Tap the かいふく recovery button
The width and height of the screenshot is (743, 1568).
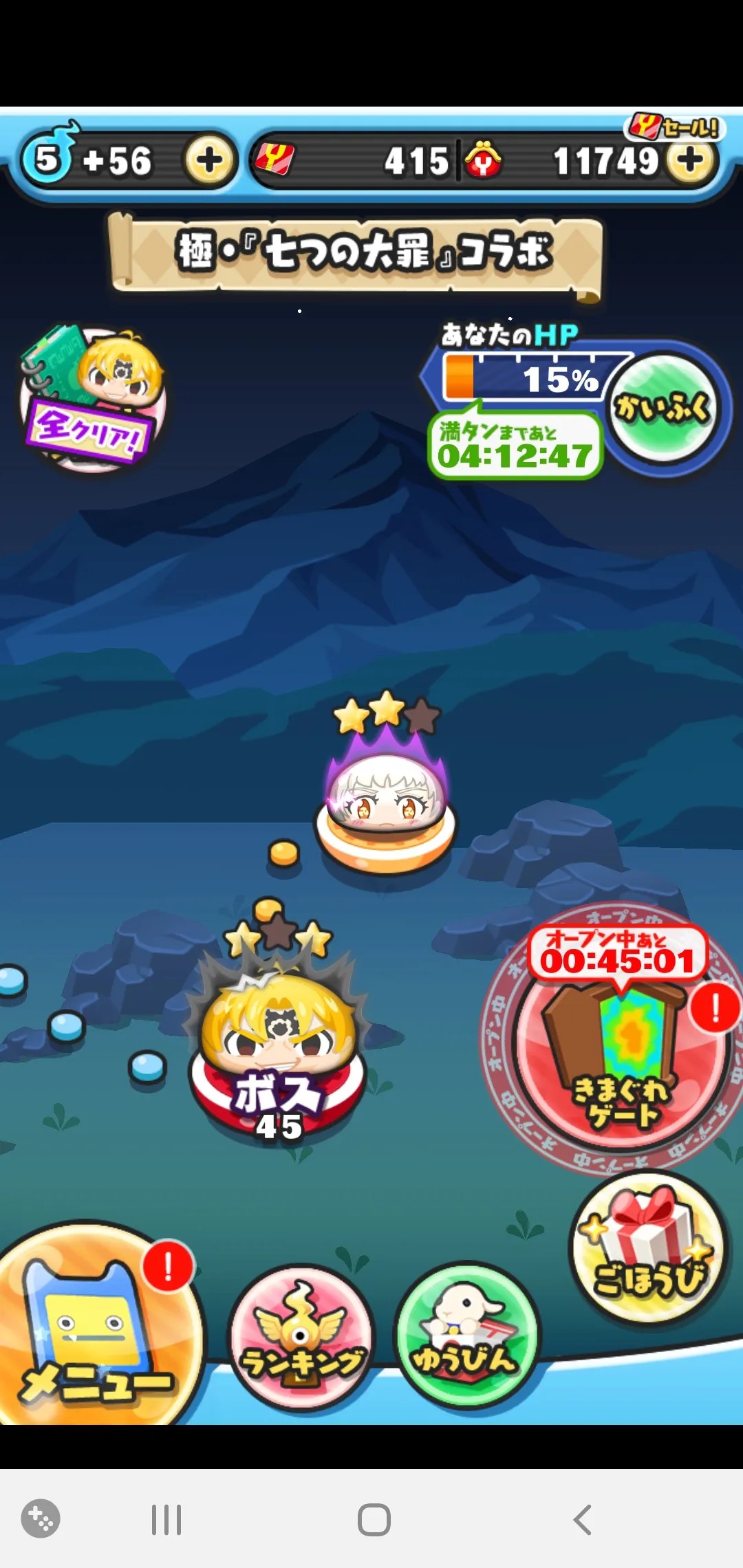coord(663,409)
